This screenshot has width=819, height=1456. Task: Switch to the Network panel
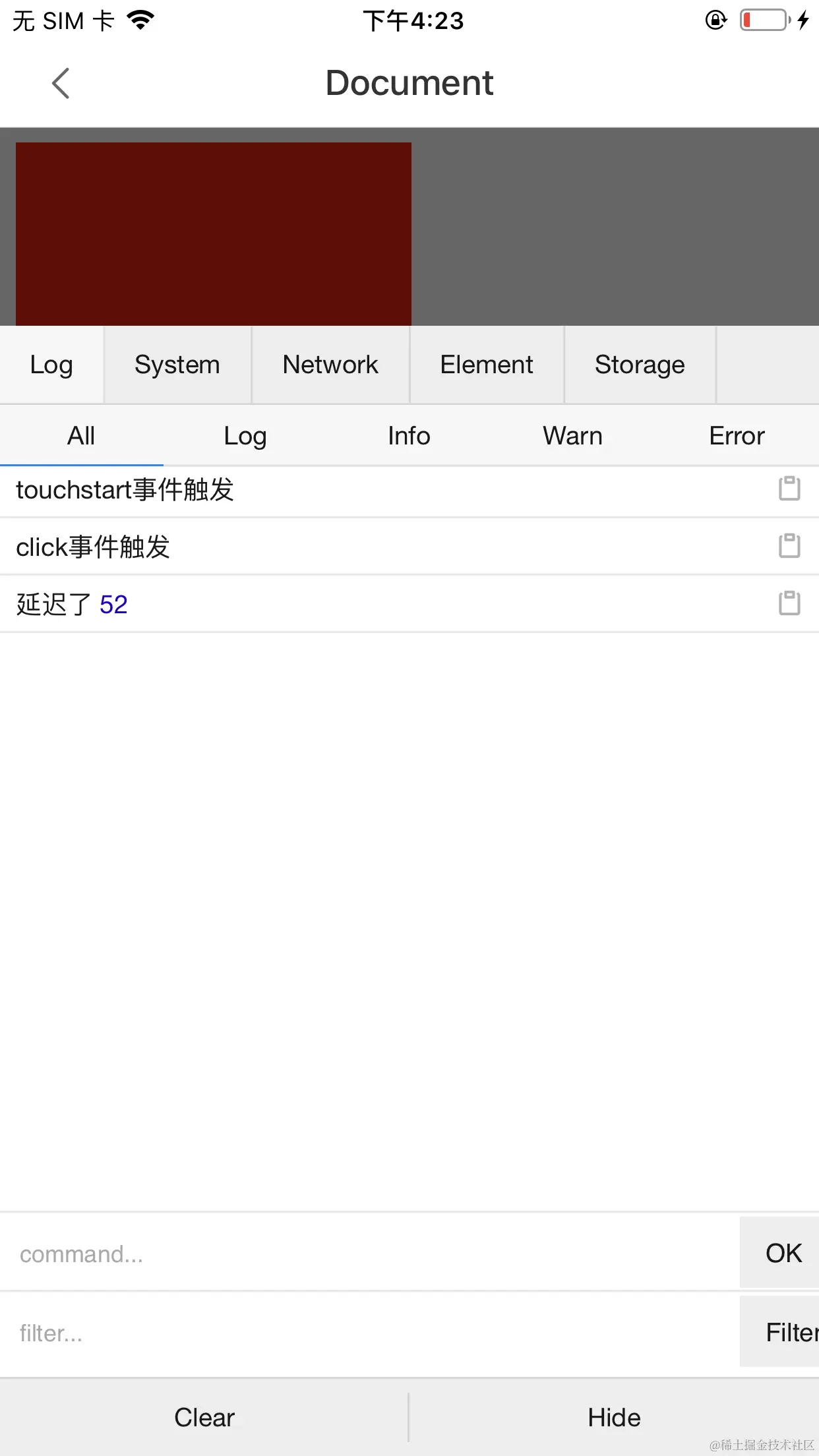(330, 364)
